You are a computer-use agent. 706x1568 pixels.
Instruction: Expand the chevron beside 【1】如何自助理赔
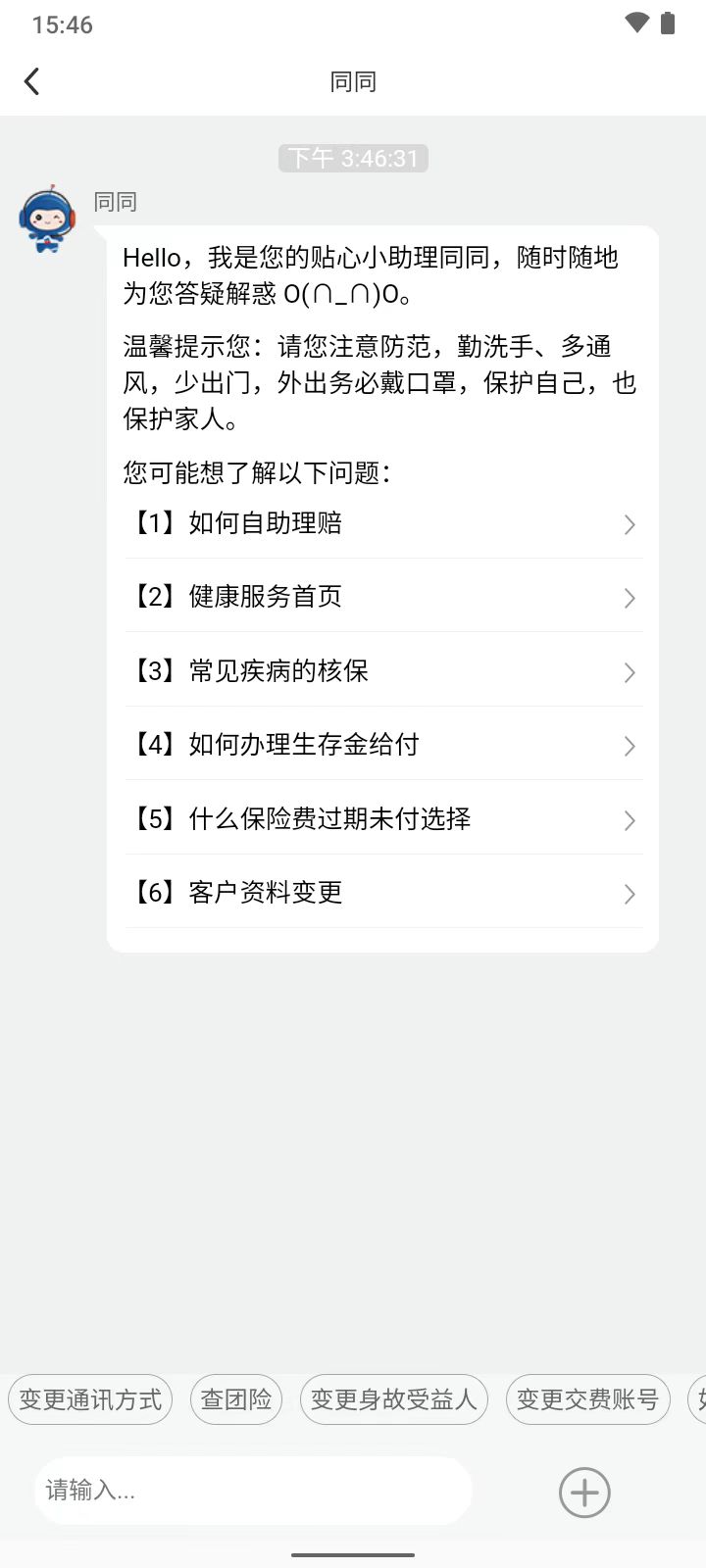pos(629,524)
